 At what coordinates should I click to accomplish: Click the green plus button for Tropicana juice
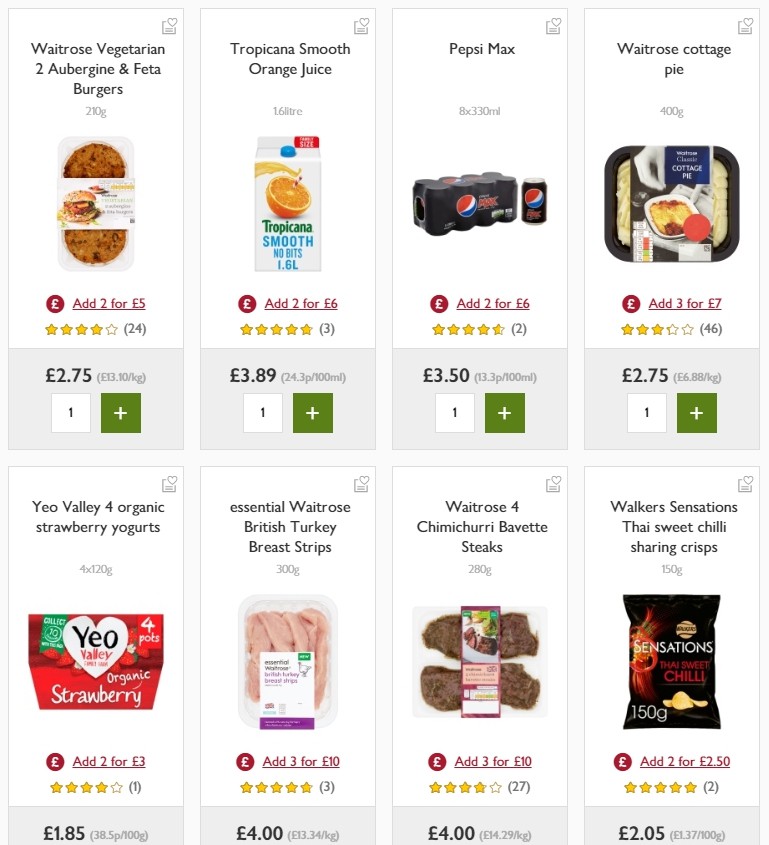313,412
